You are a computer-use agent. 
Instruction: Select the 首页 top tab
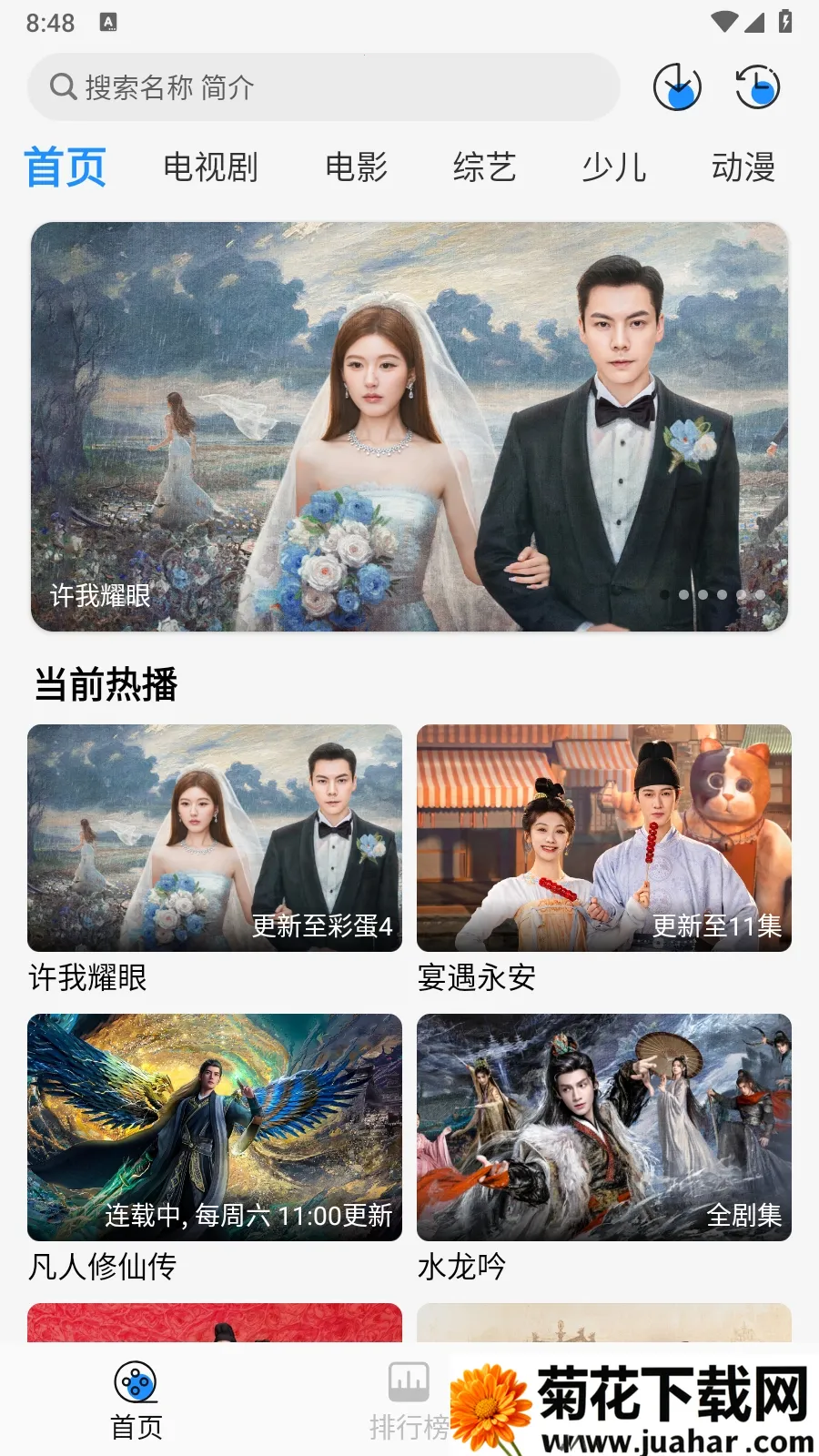coord(66,167)
